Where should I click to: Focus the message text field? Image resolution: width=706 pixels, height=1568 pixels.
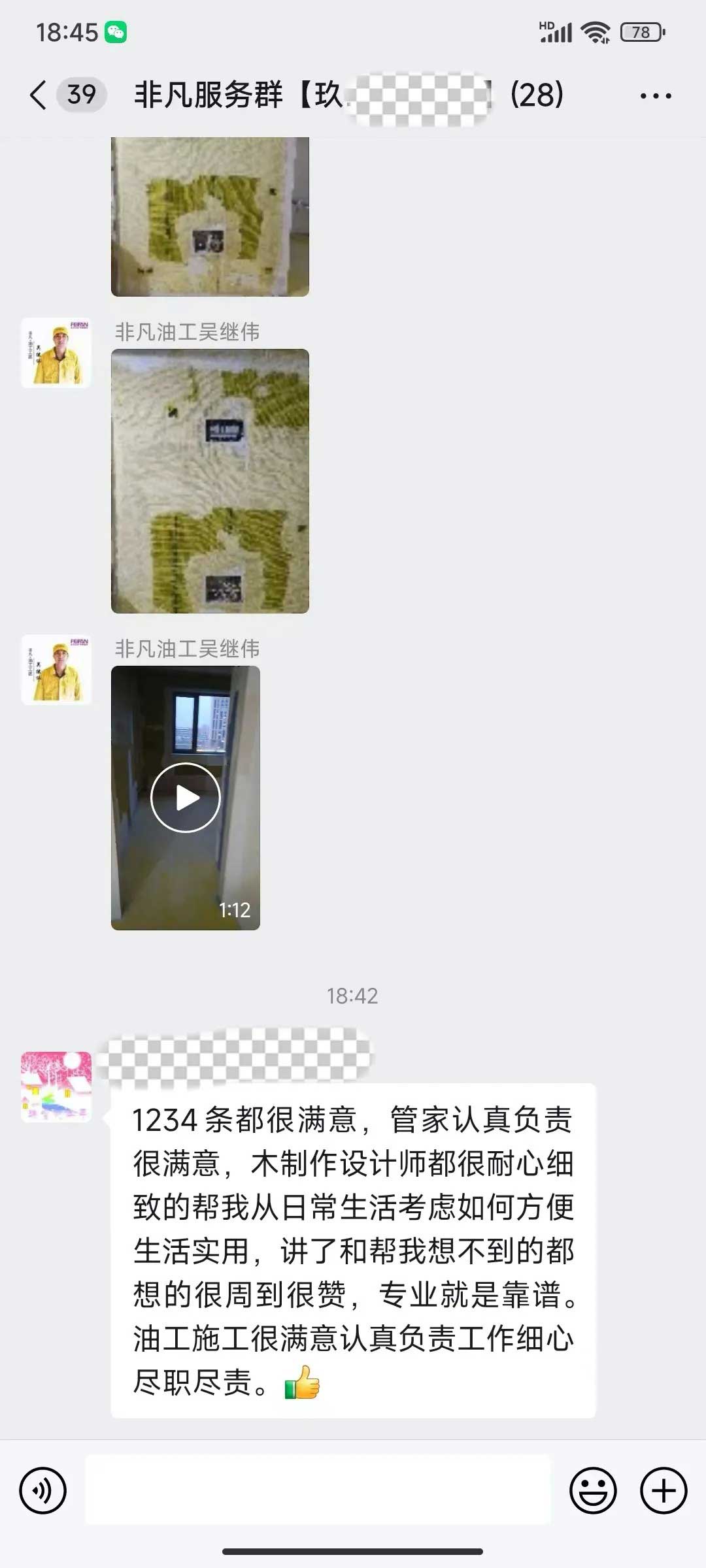318,1491
